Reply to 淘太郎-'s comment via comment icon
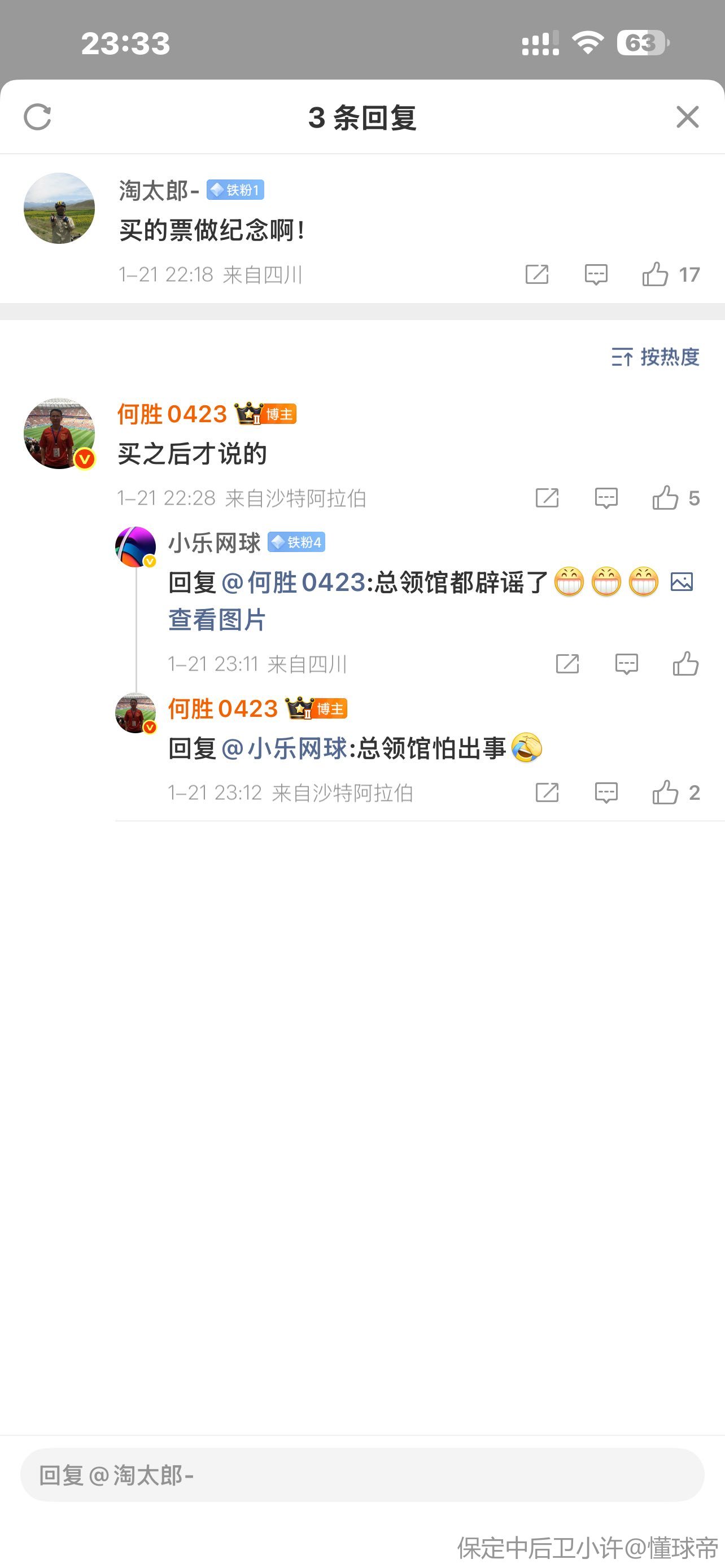 click(596, 274)
